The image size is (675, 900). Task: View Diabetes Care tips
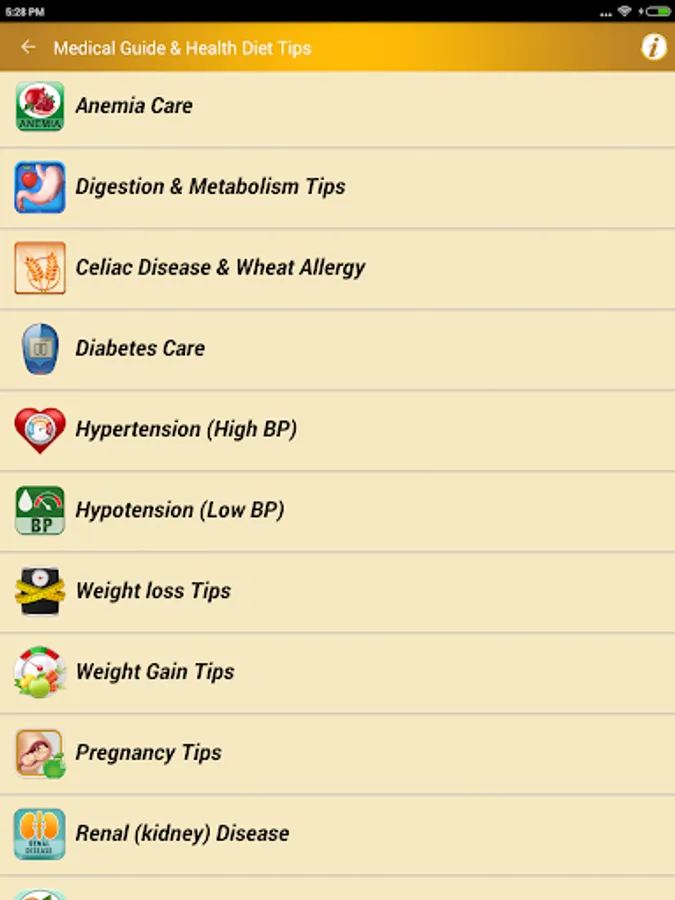tap(140, 349)
